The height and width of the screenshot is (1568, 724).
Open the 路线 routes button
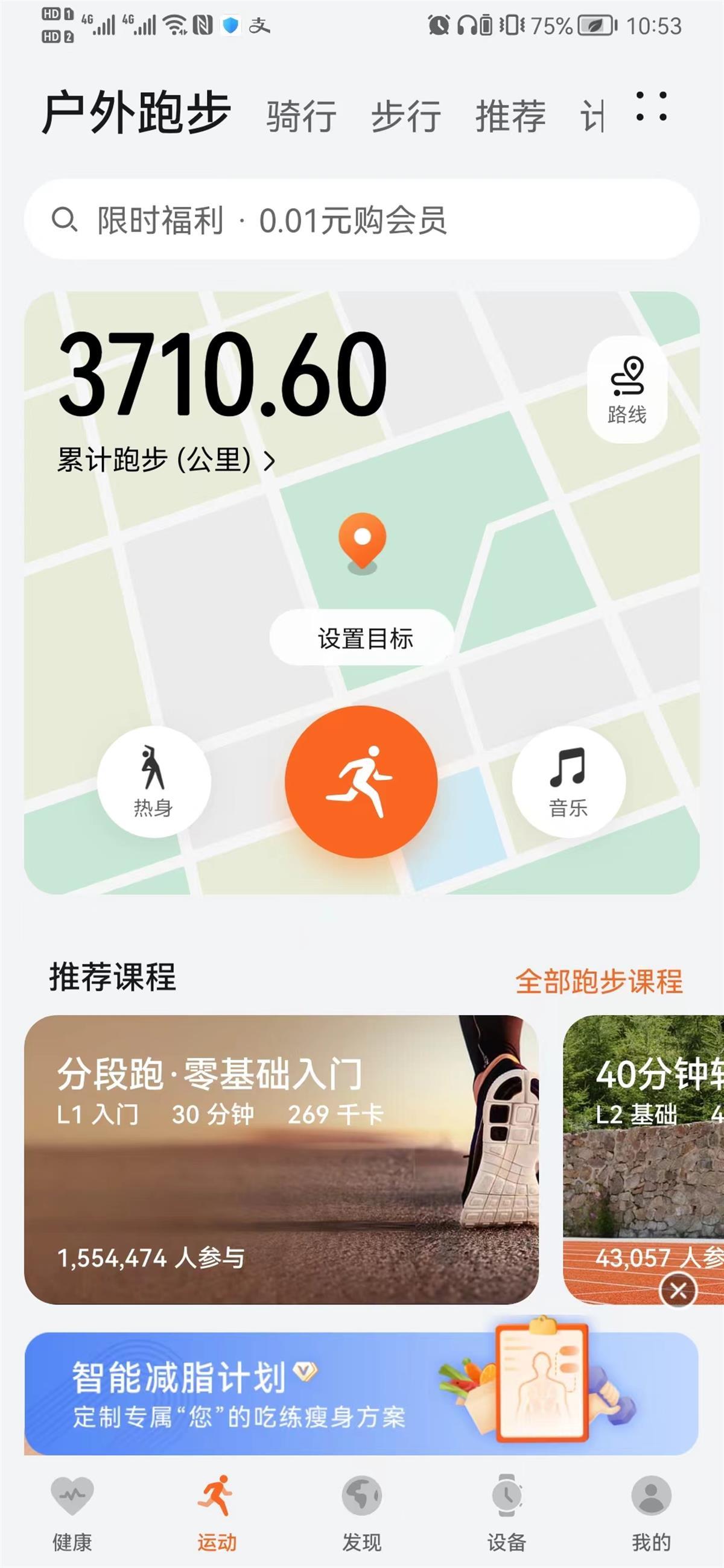pos(627,390)
